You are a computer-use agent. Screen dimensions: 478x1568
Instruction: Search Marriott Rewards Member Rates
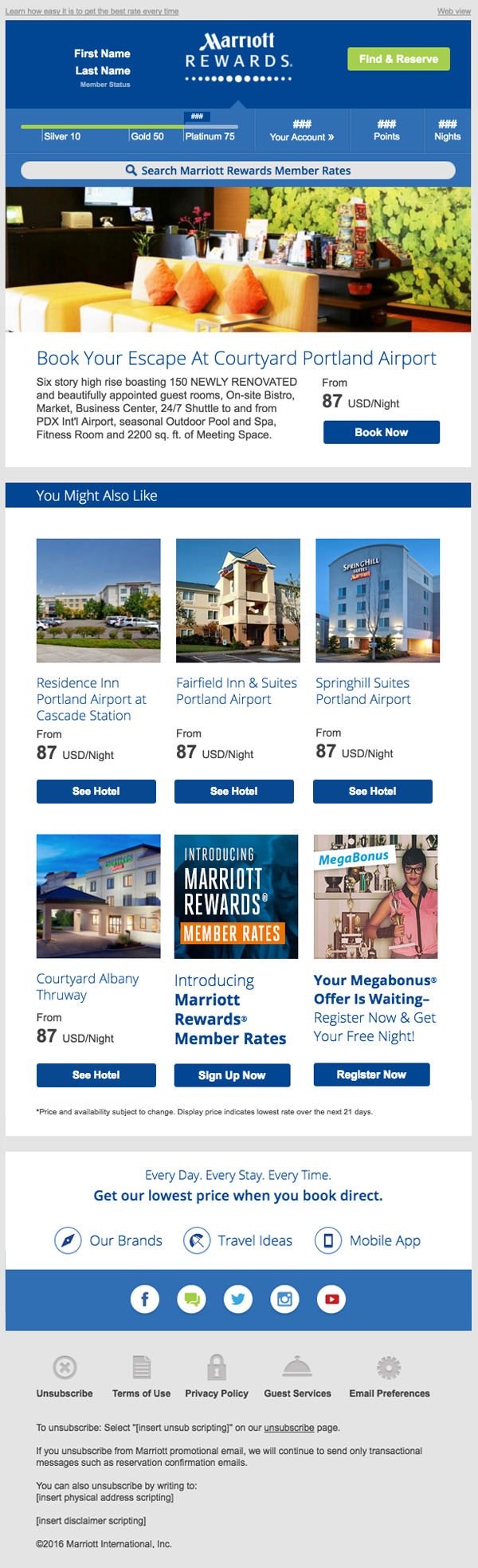pos(238,171)
